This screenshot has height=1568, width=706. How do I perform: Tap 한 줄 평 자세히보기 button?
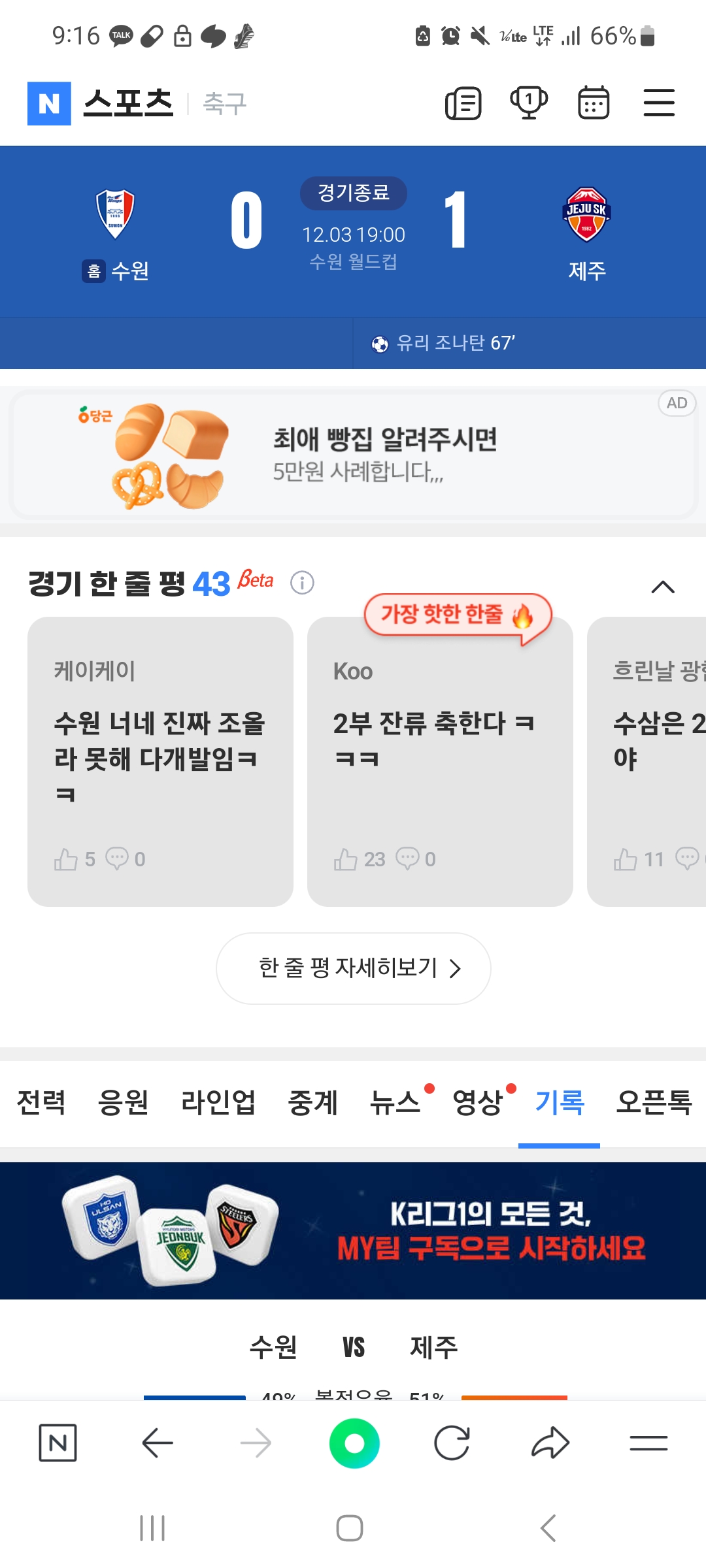[x=353, y=968]
